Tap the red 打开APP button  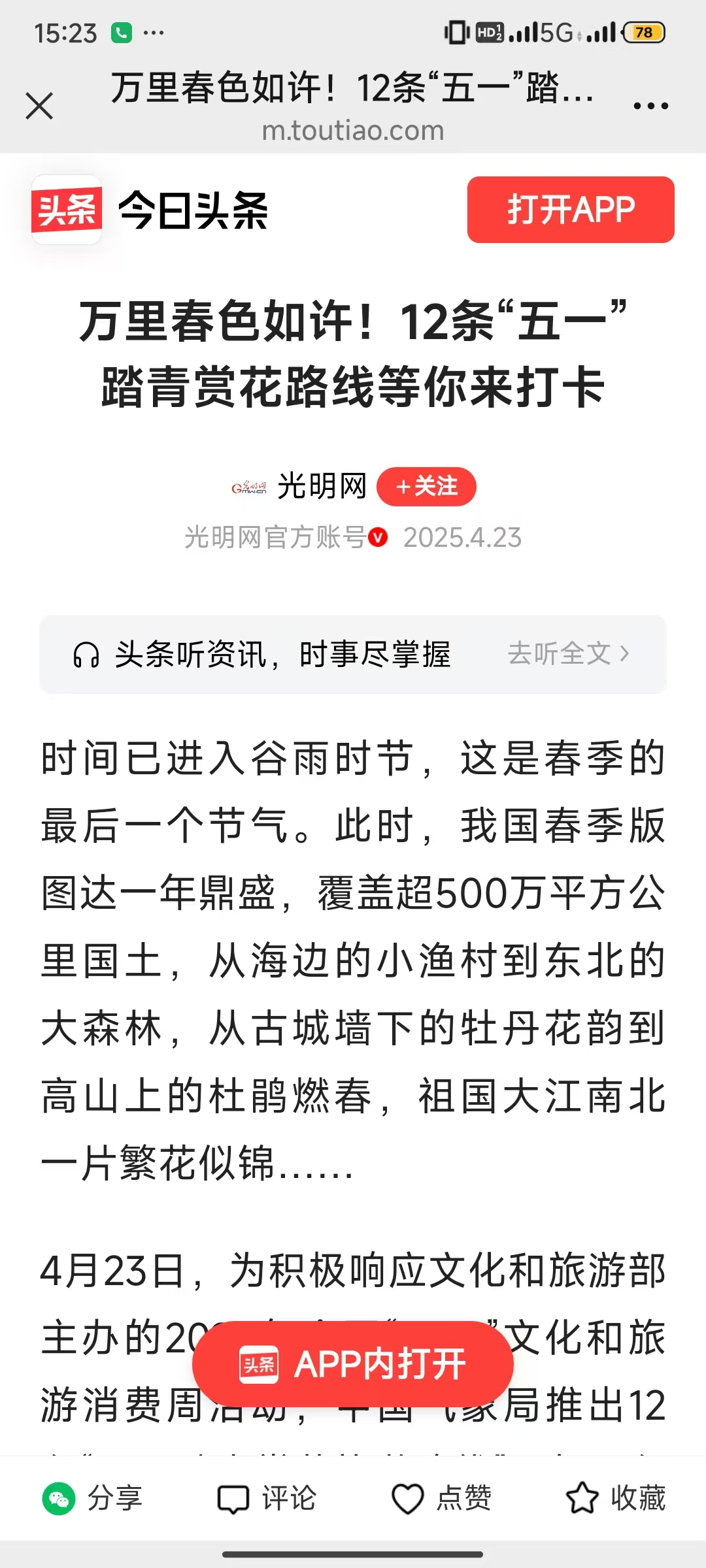pos(570,210)
